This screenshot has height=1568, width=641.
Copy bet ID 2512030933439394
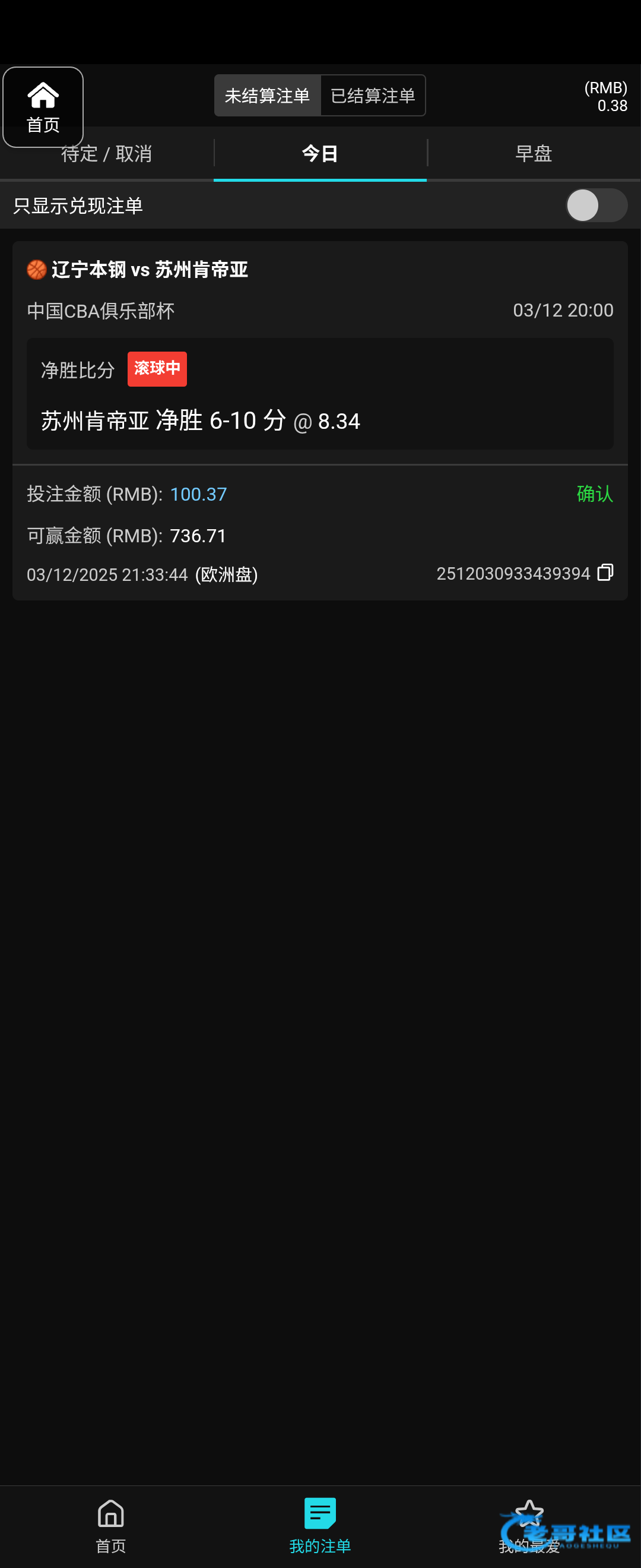(x=605, y=573)
